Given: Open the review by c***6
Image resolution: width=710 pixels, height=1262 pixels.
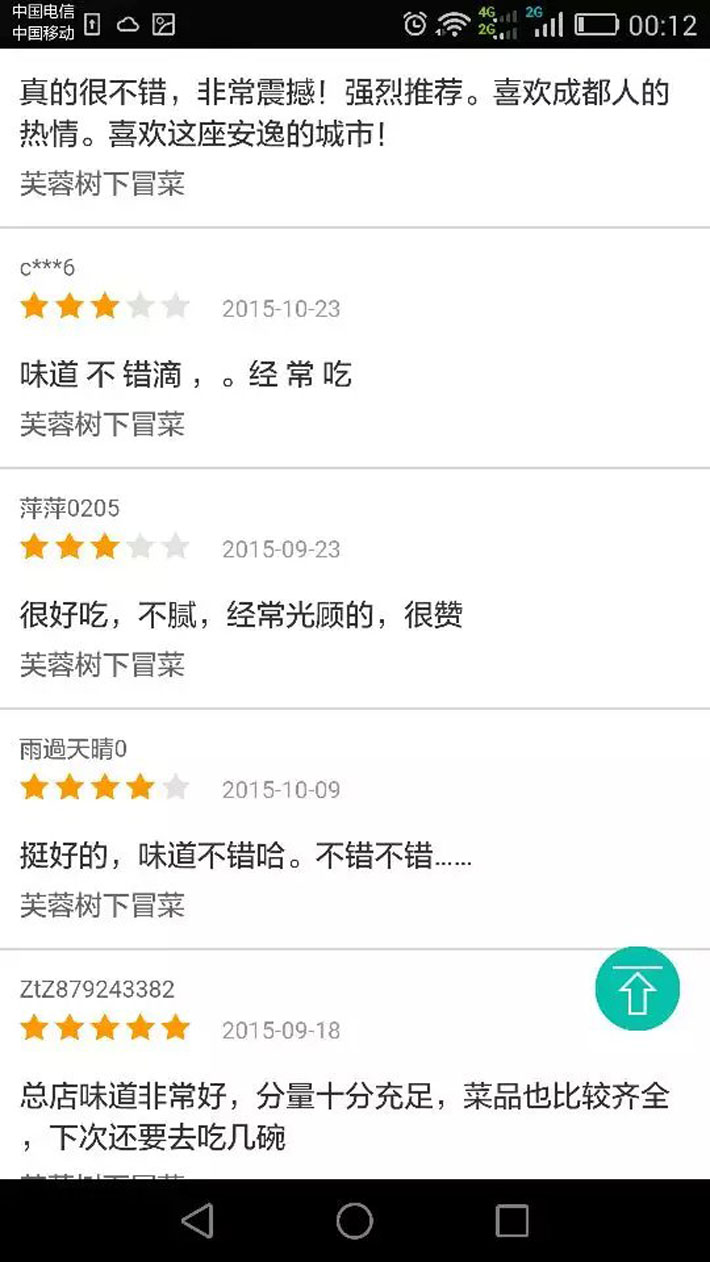Looking at the screenshot, I should point(355,348).
